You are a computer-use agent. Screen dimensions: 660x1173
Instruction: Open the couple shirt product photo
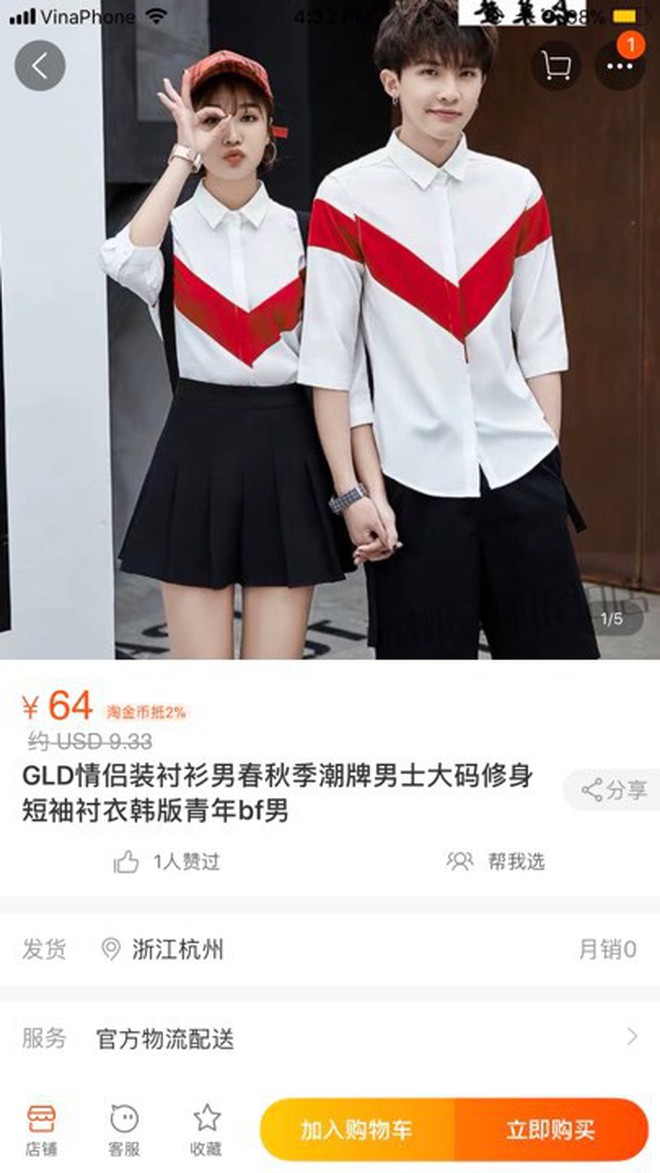coord(330,329)
